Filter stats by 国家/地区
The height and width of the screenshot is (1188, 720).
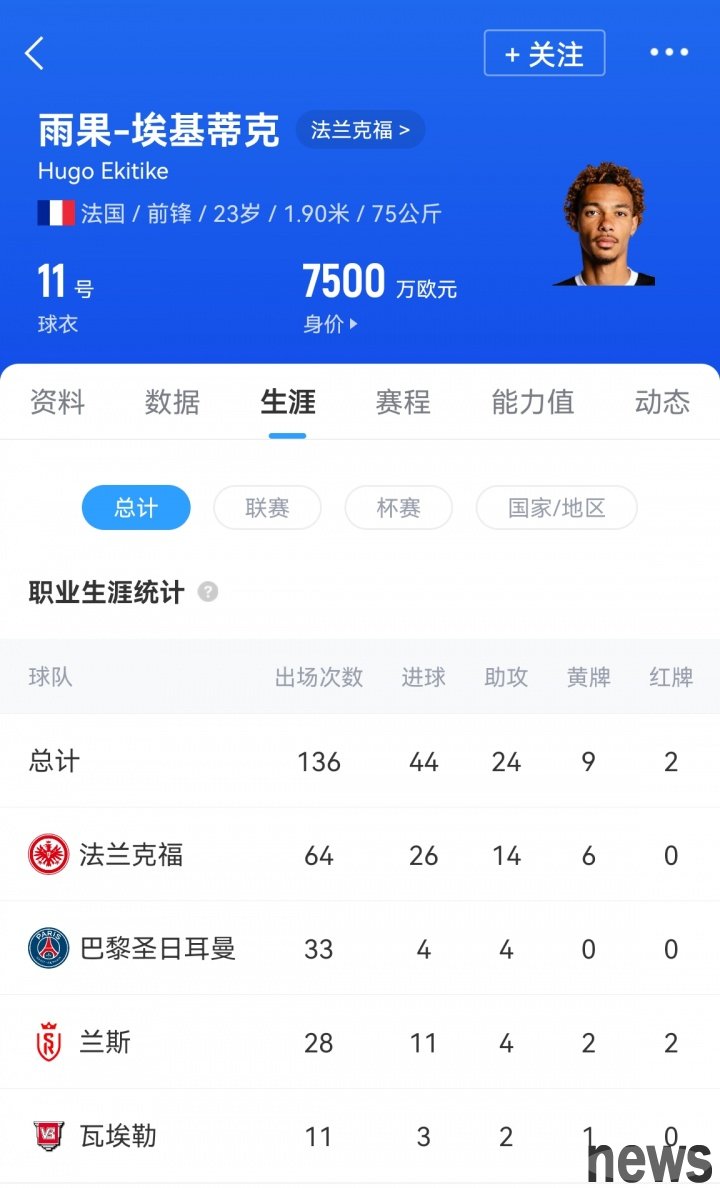pos(556,508)
